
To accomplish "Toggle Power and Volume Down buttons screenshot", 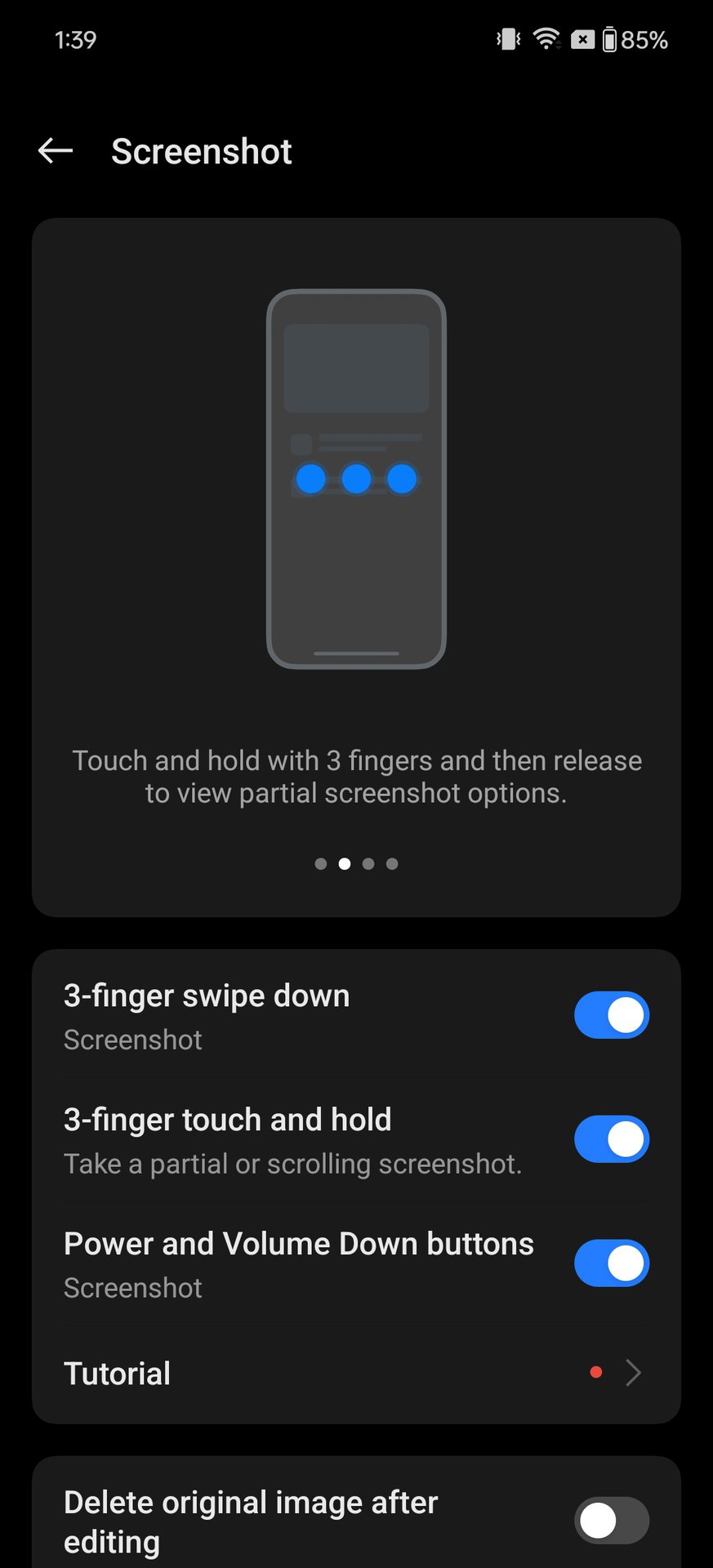I will (611, 1263).
